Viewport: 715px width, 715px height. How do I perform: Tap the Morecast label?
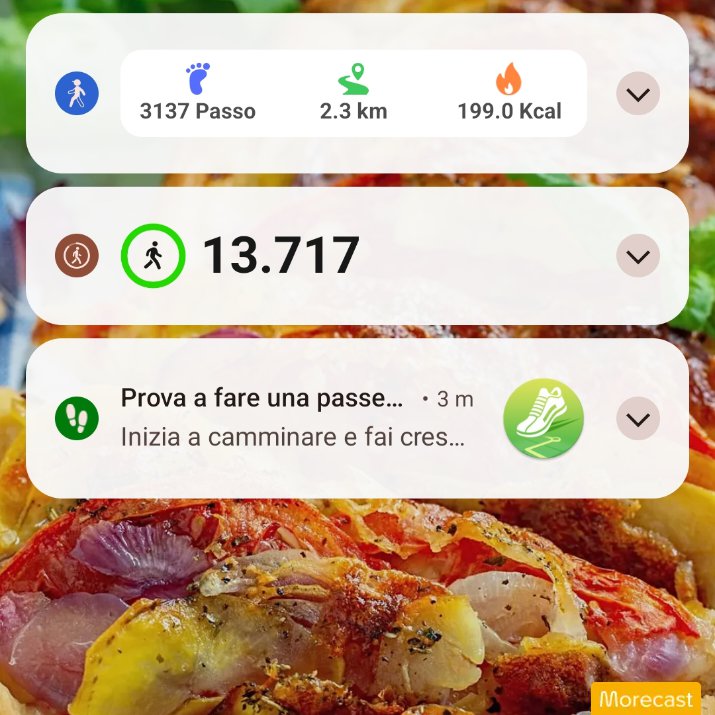click(x=646, y=699)
